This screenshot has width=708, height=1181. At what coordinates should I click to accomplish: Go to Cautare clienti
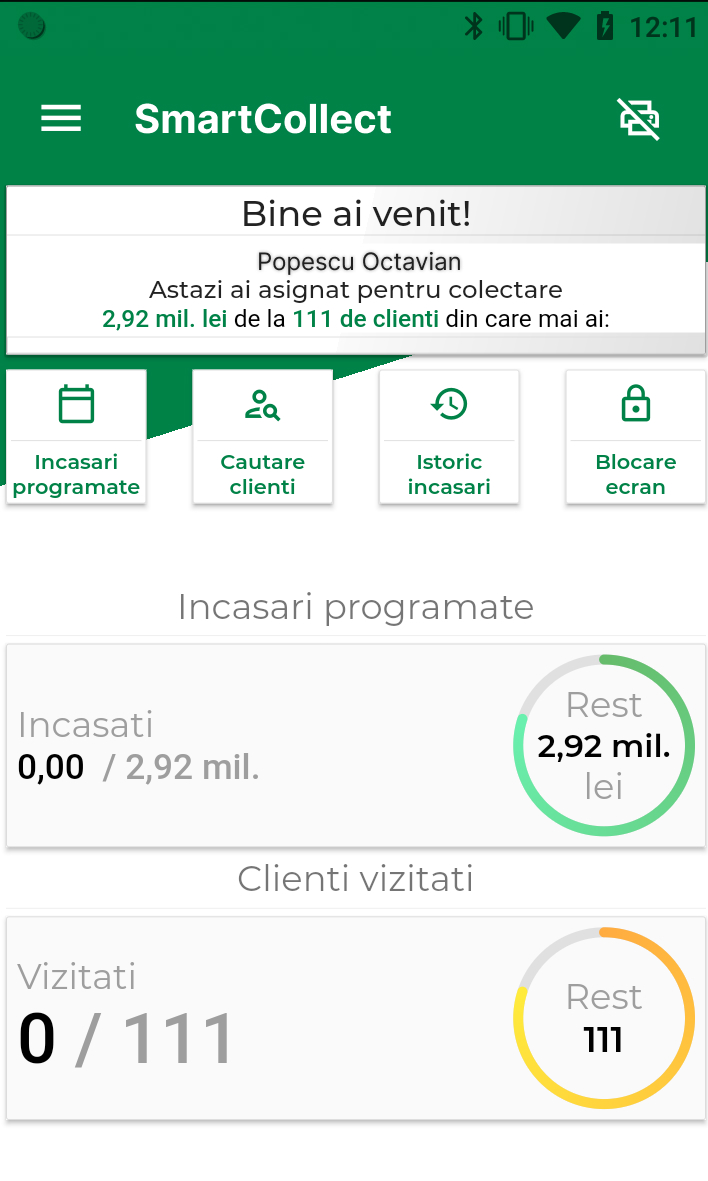pos(263,437)
